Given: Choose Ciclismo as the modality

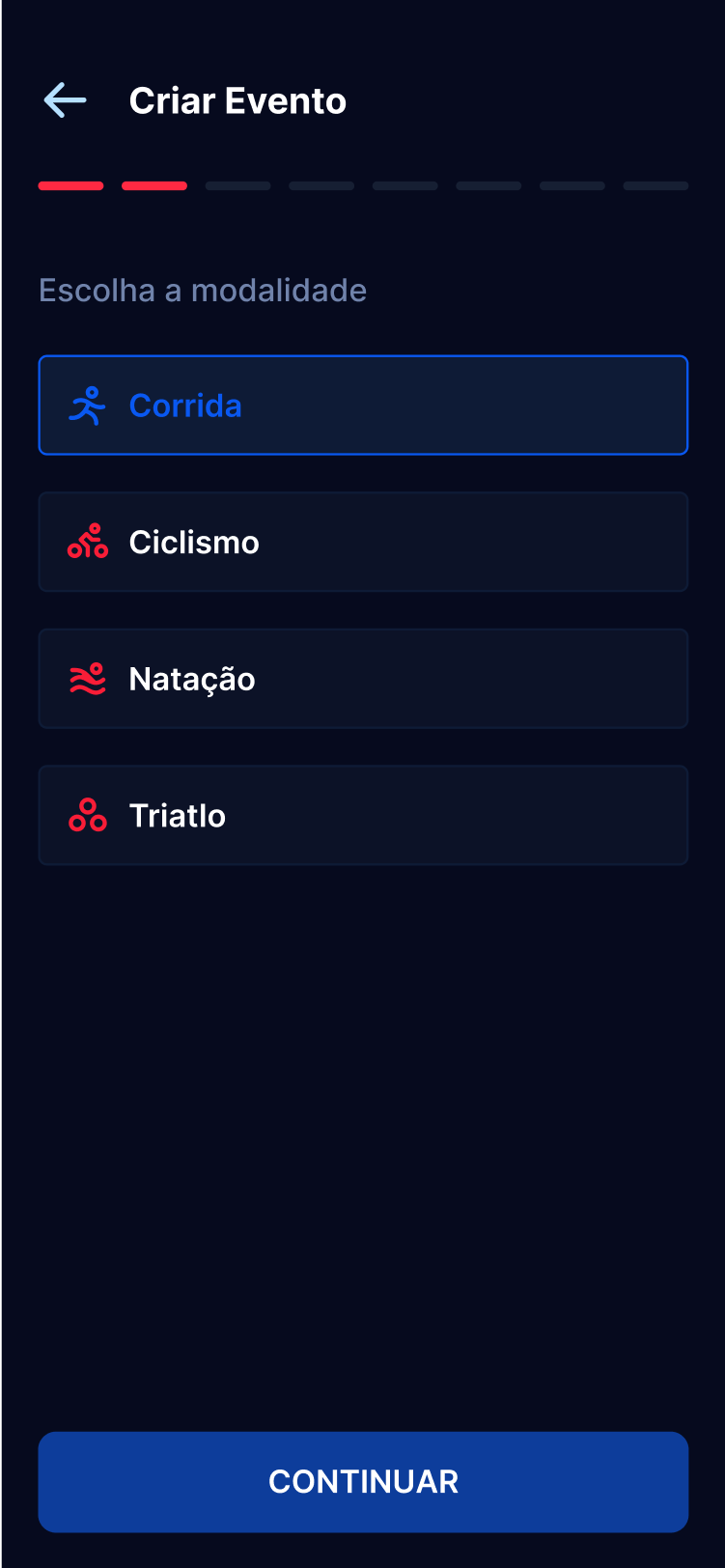Looking at the screenshot, I should (x=363, y=542).
